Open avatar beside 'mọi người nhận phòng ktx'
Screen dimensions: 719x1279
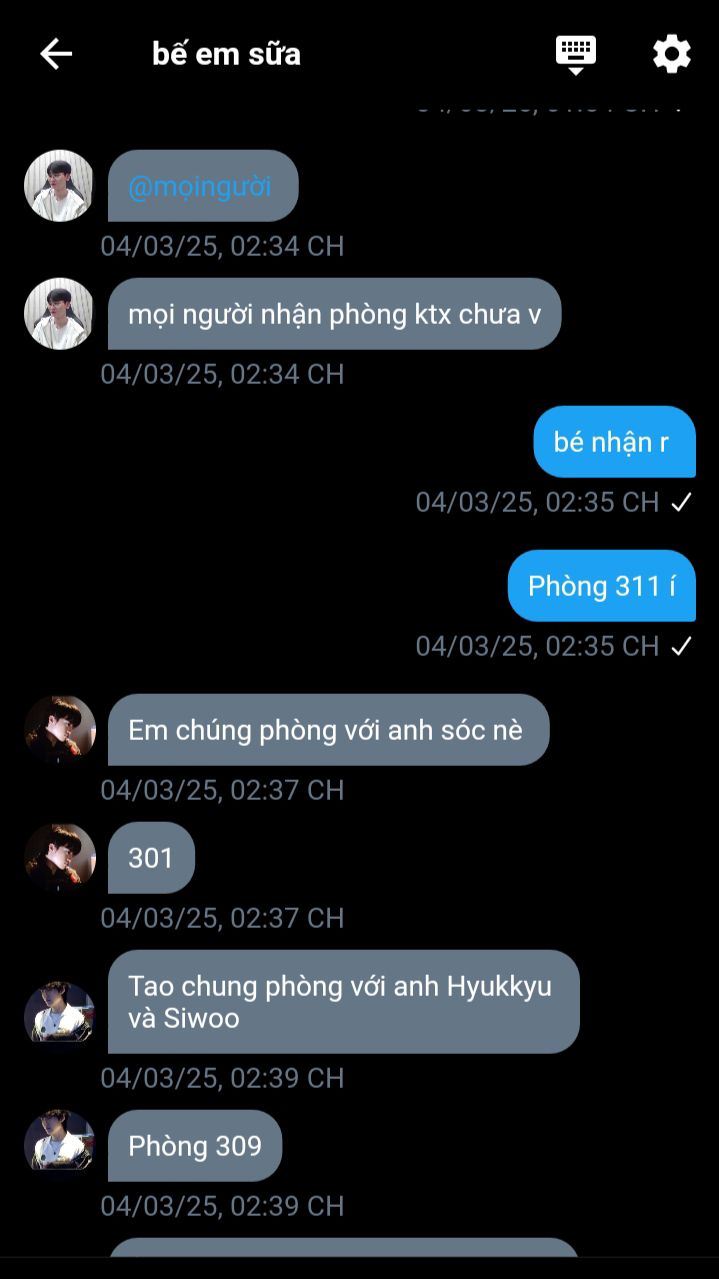pyautogui.click(x=59, y=314)
